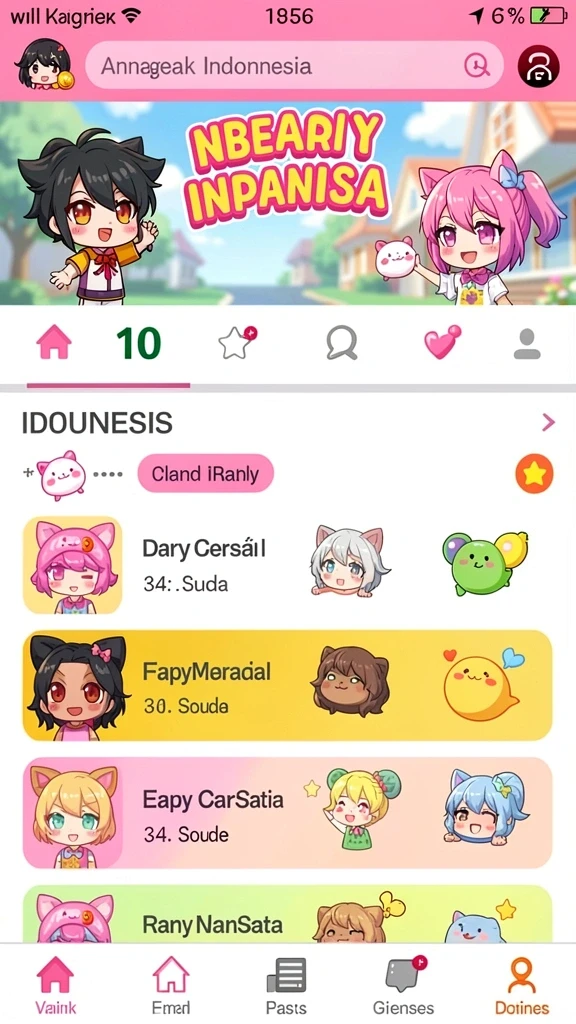Screen dimensions: 576x1024
Task: Switch to the chat bubble tab
Action: point(342,344)
